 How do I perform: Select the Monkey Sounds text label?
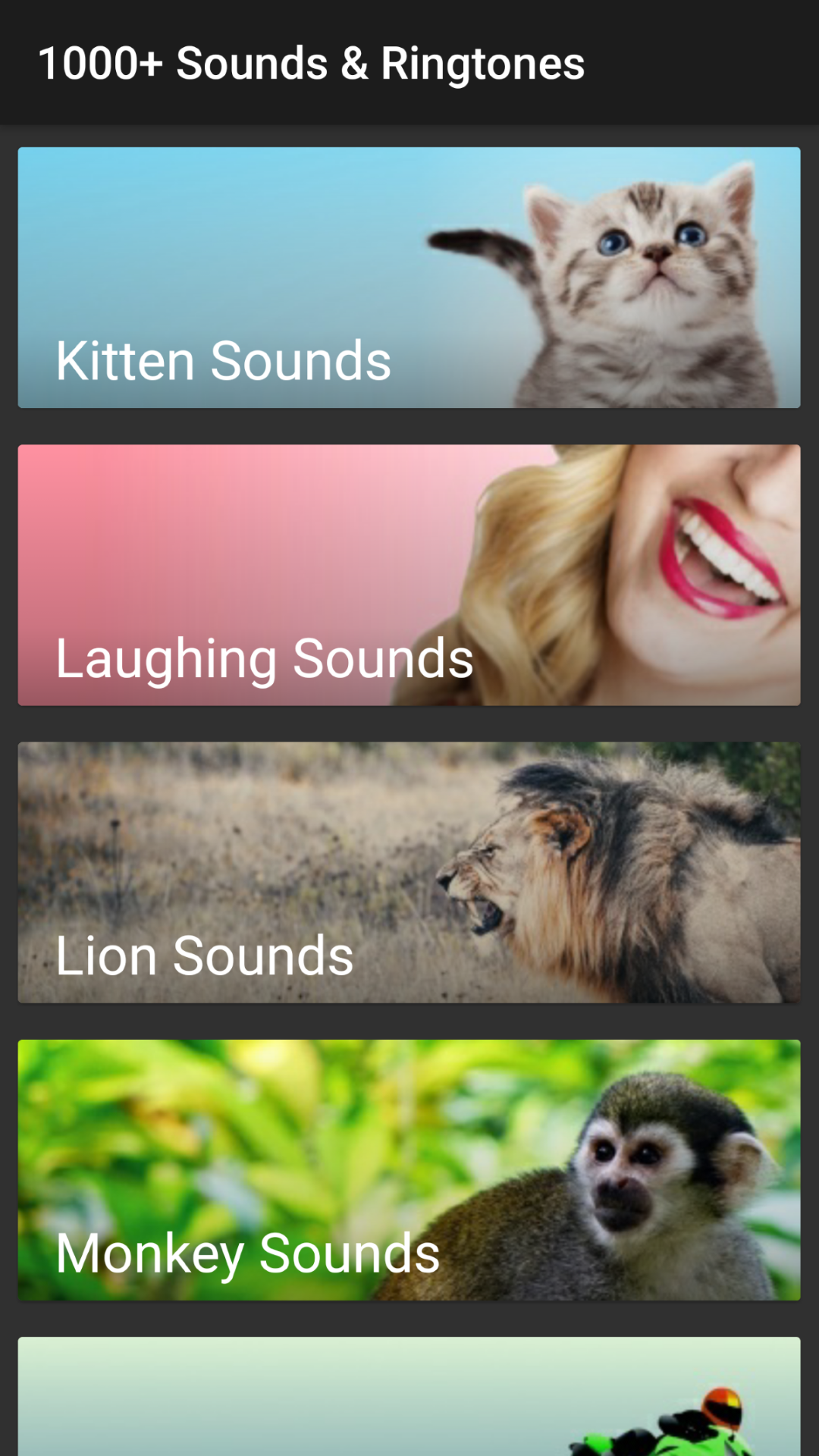pos(247,1251)
